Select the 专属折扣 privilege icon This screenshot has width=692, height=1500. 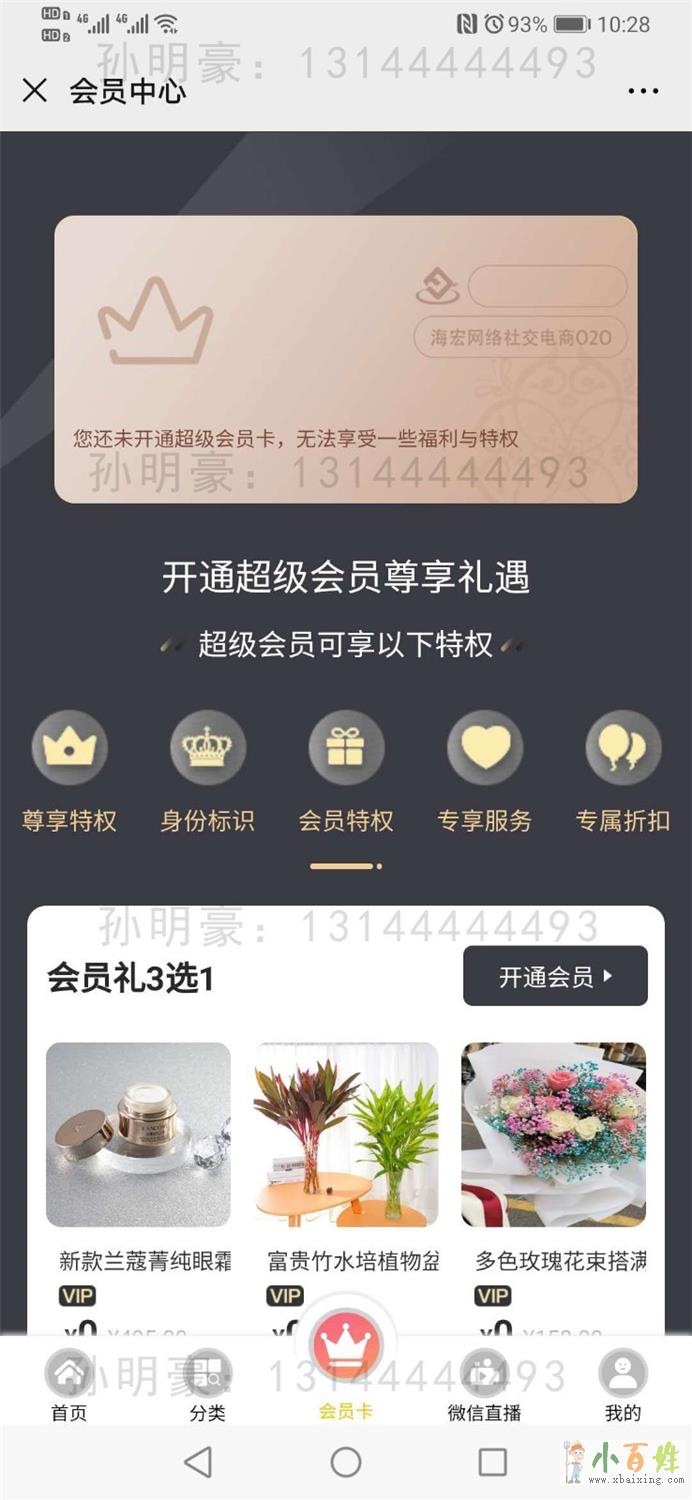[623, 748]
